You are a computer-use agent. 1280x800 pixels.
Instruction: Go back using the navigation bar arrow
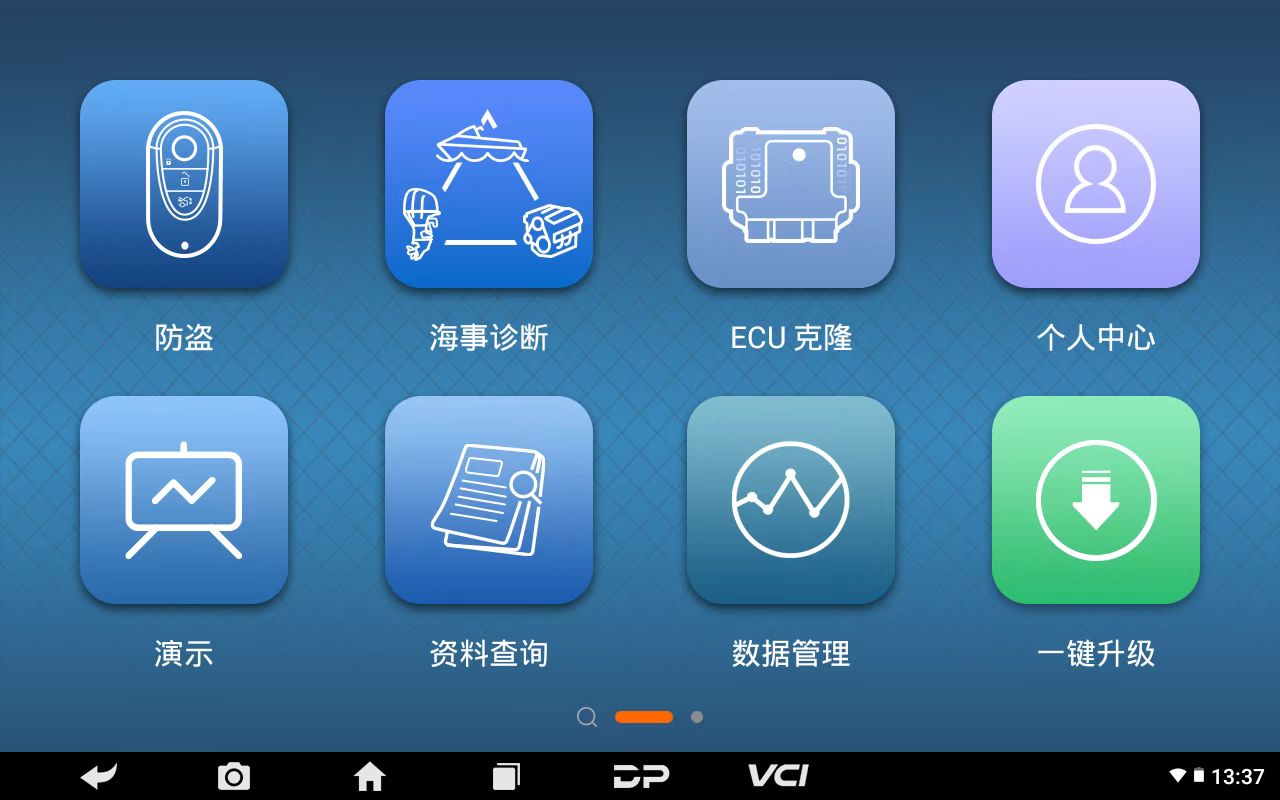pyautogui.click(x=99, y=776)
